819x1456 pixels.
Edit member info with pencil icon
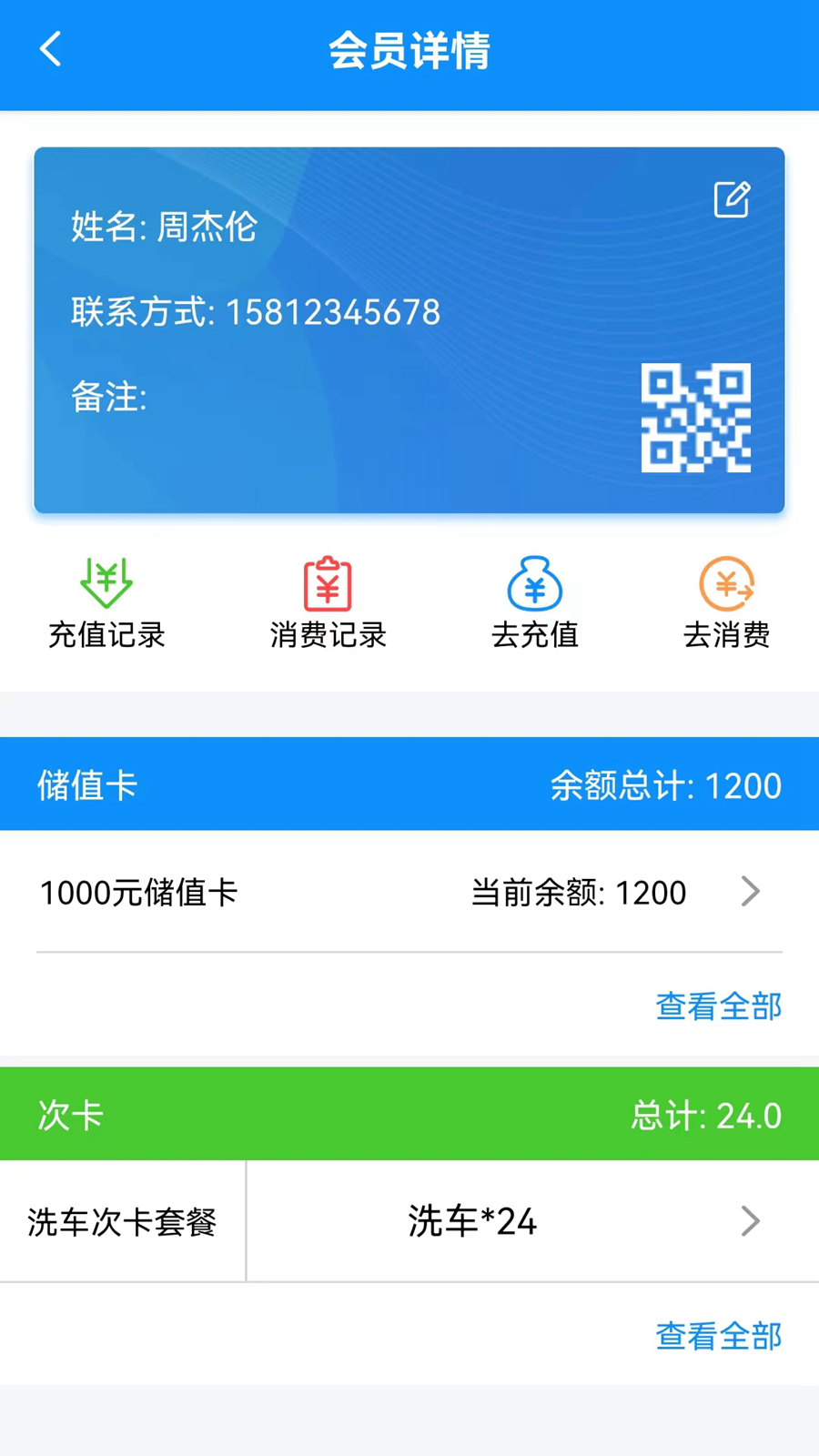click(x=732, y=199)
